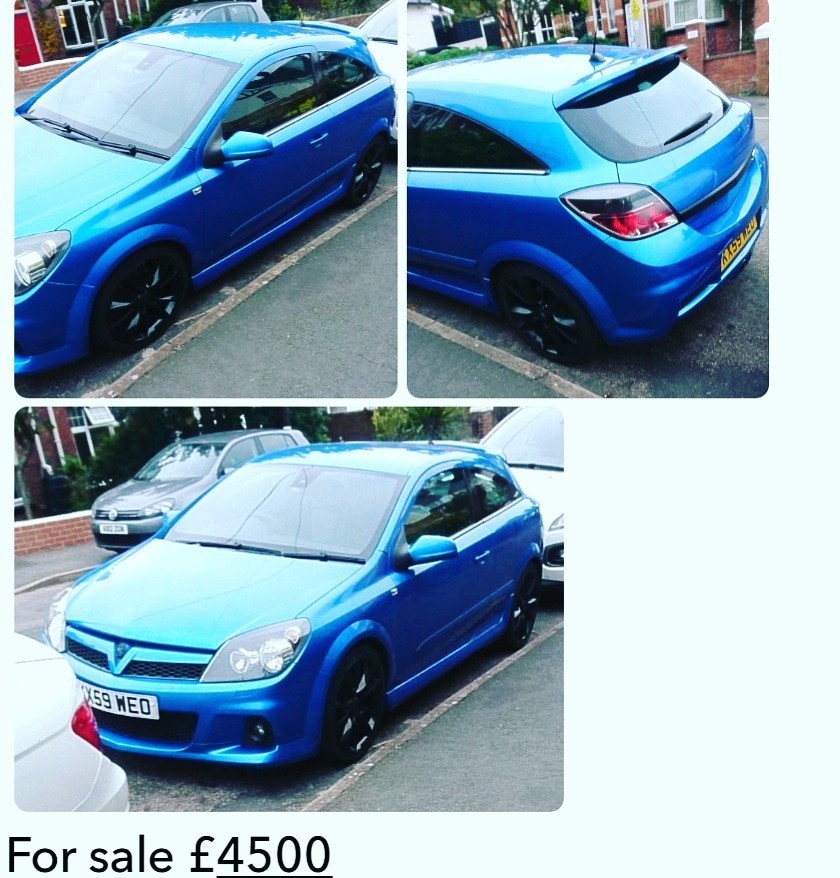Image resolution: width=840 pixels, height=878 pixels.
Task: Tap the underlined 4500 link
Action: point(273,855)
